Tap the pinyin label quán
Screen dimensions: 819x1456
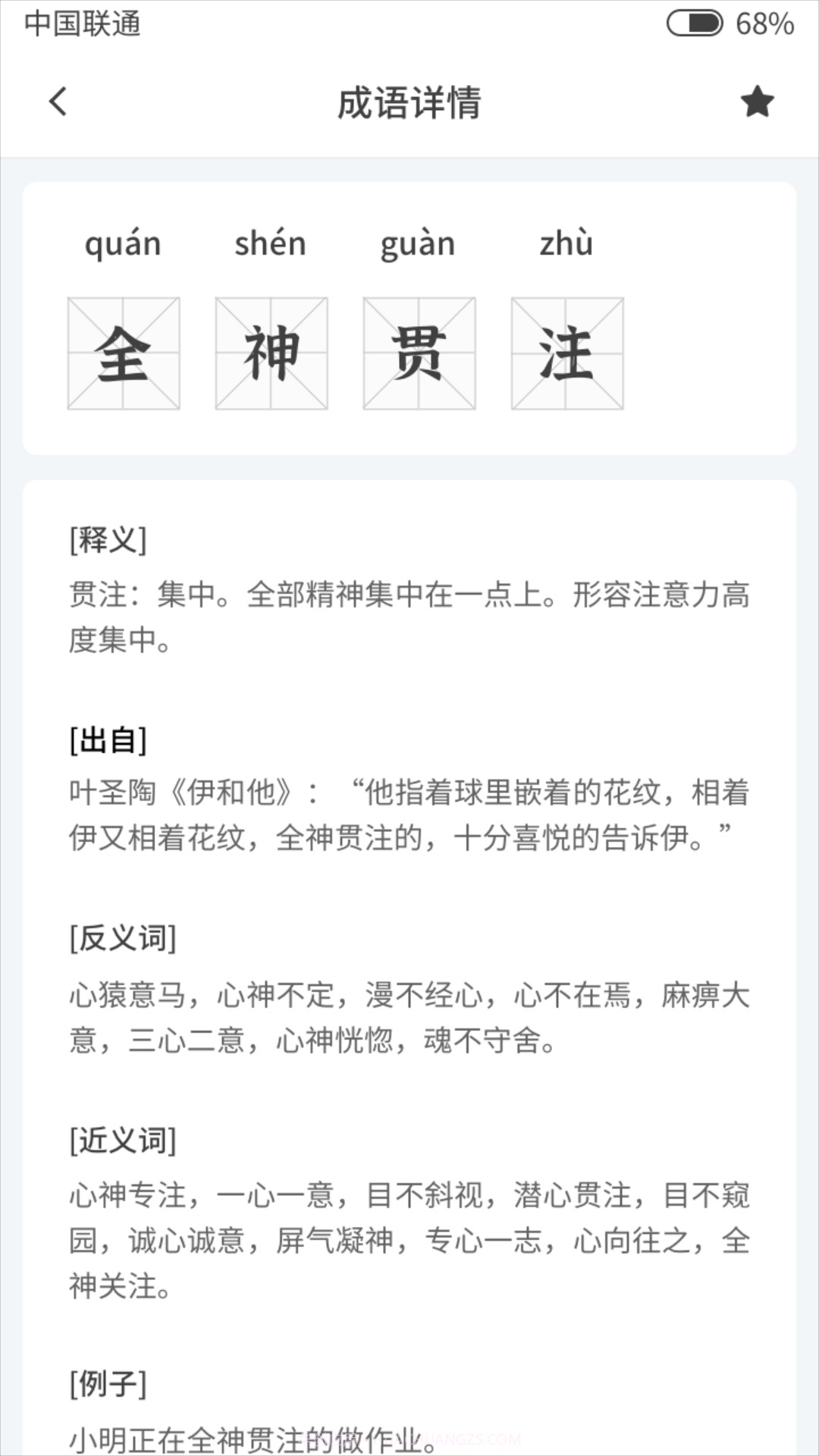coord(124,243)
